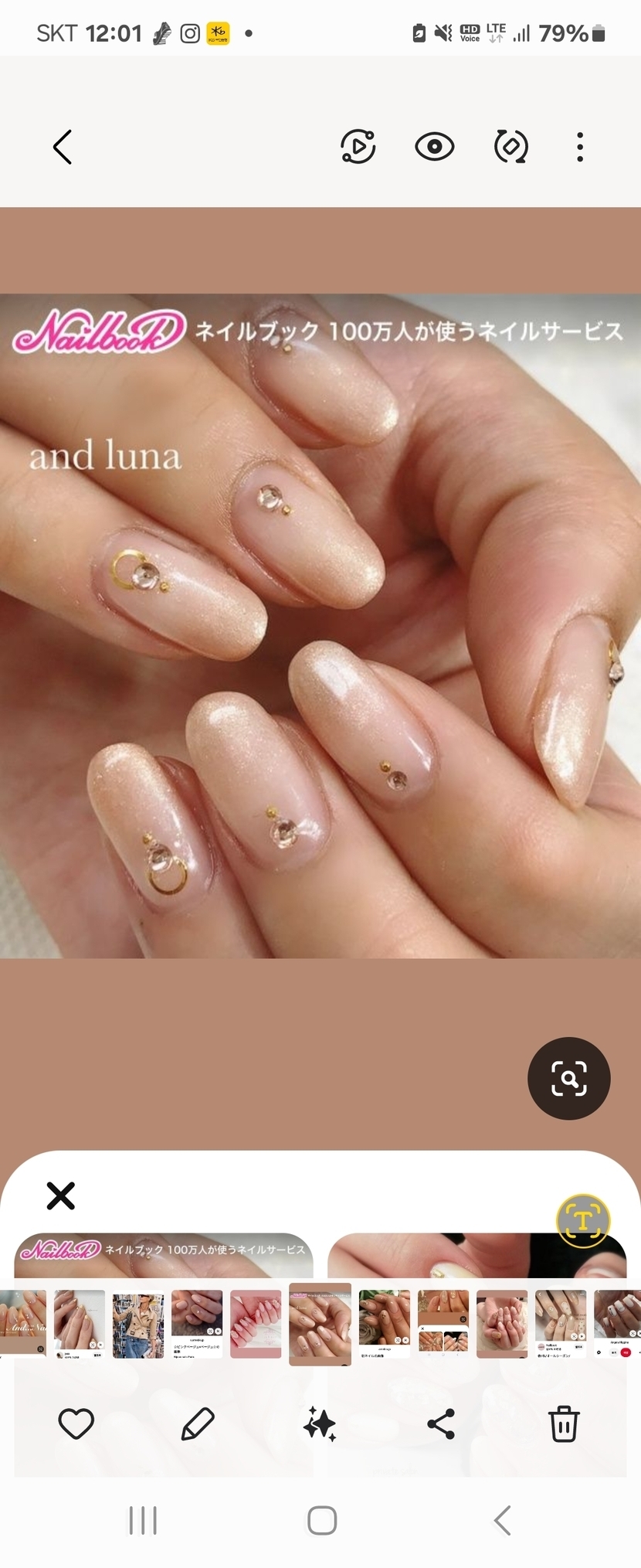This screenshot has height=1568, width=641.
Task: Share this nail photo
Action: 441,1423
